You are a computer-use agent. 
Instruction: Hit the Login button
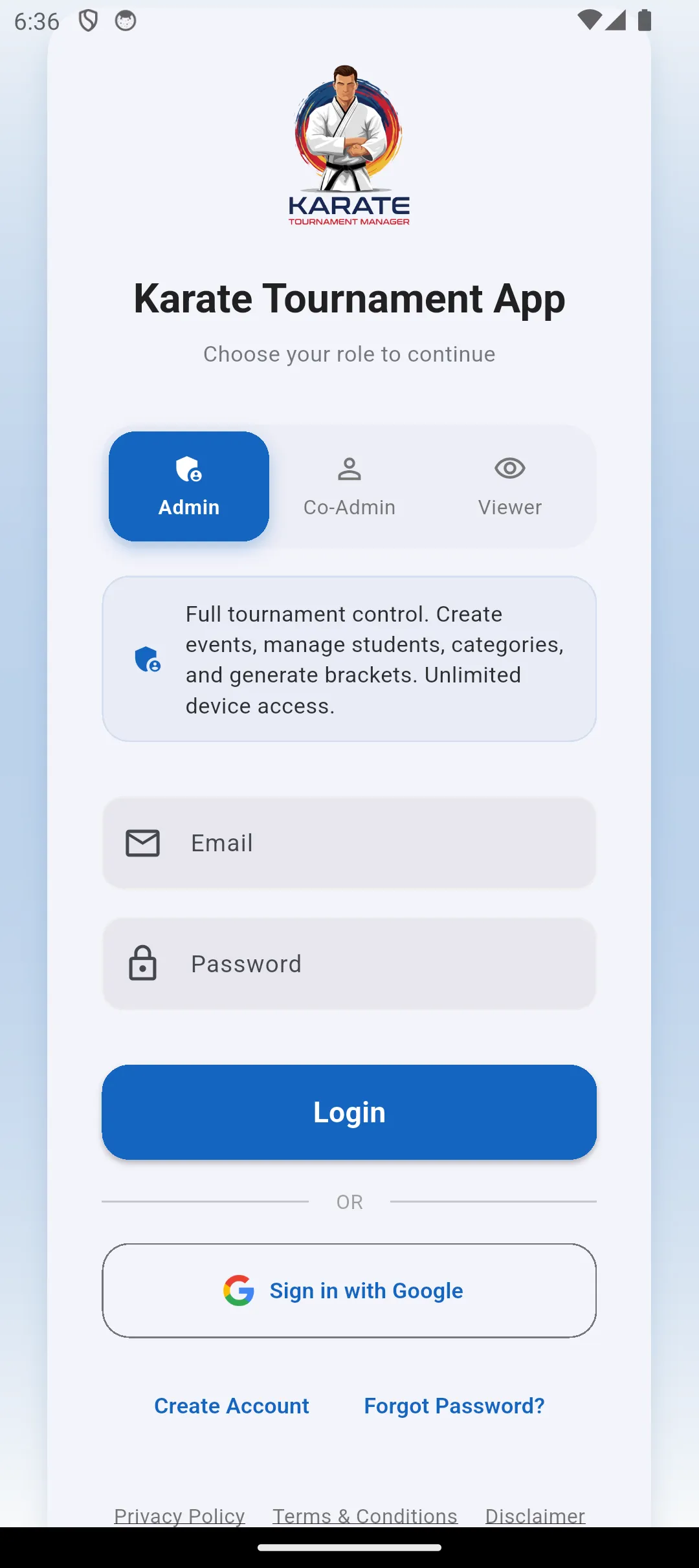349,1112
